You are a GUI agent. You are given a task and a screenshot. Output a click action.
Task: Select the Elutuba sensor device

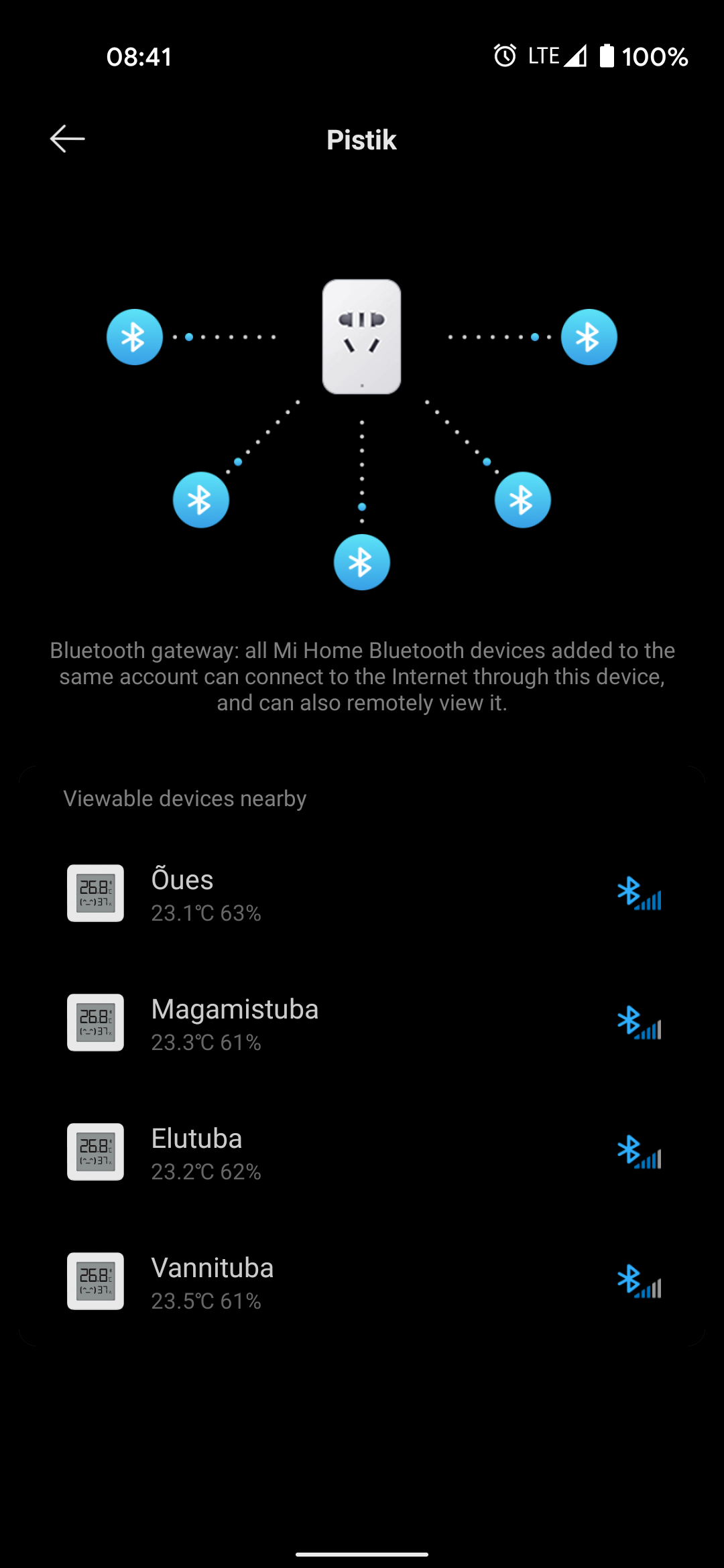click(362, 1153)
